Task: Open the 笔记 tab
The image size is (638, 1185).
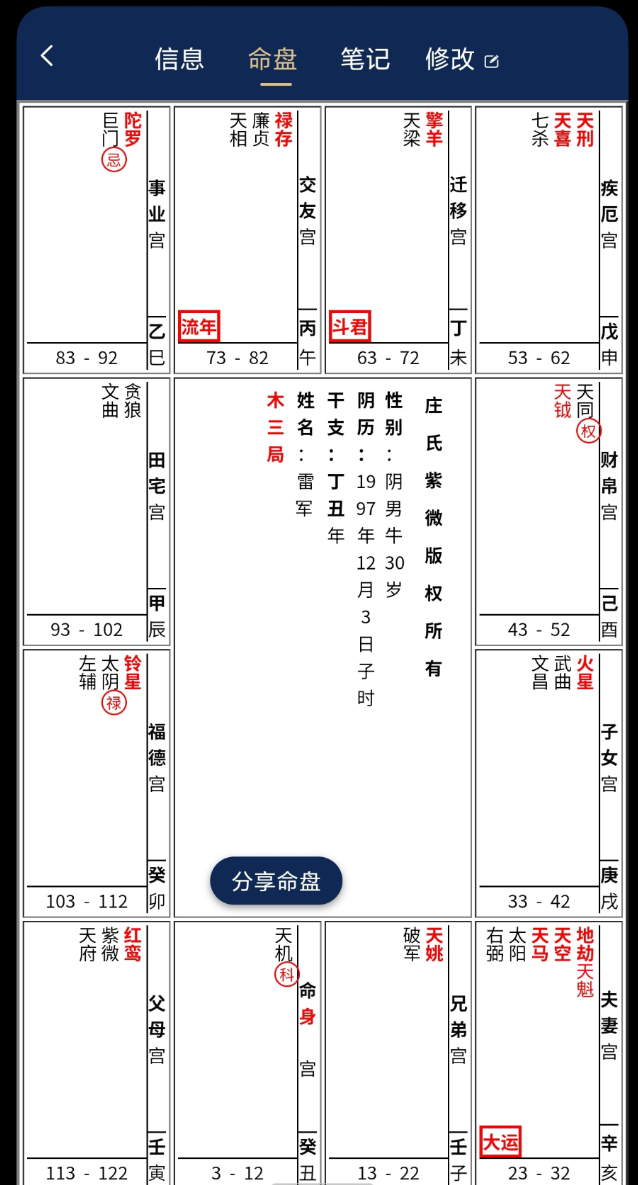Action: click(365, 59)
